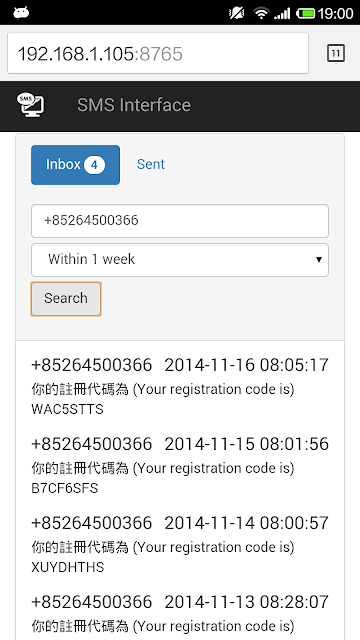The width and height of the screenshot is (360, 640).
Task: Tap the SMS Interface title link
Action: (134, 105)
